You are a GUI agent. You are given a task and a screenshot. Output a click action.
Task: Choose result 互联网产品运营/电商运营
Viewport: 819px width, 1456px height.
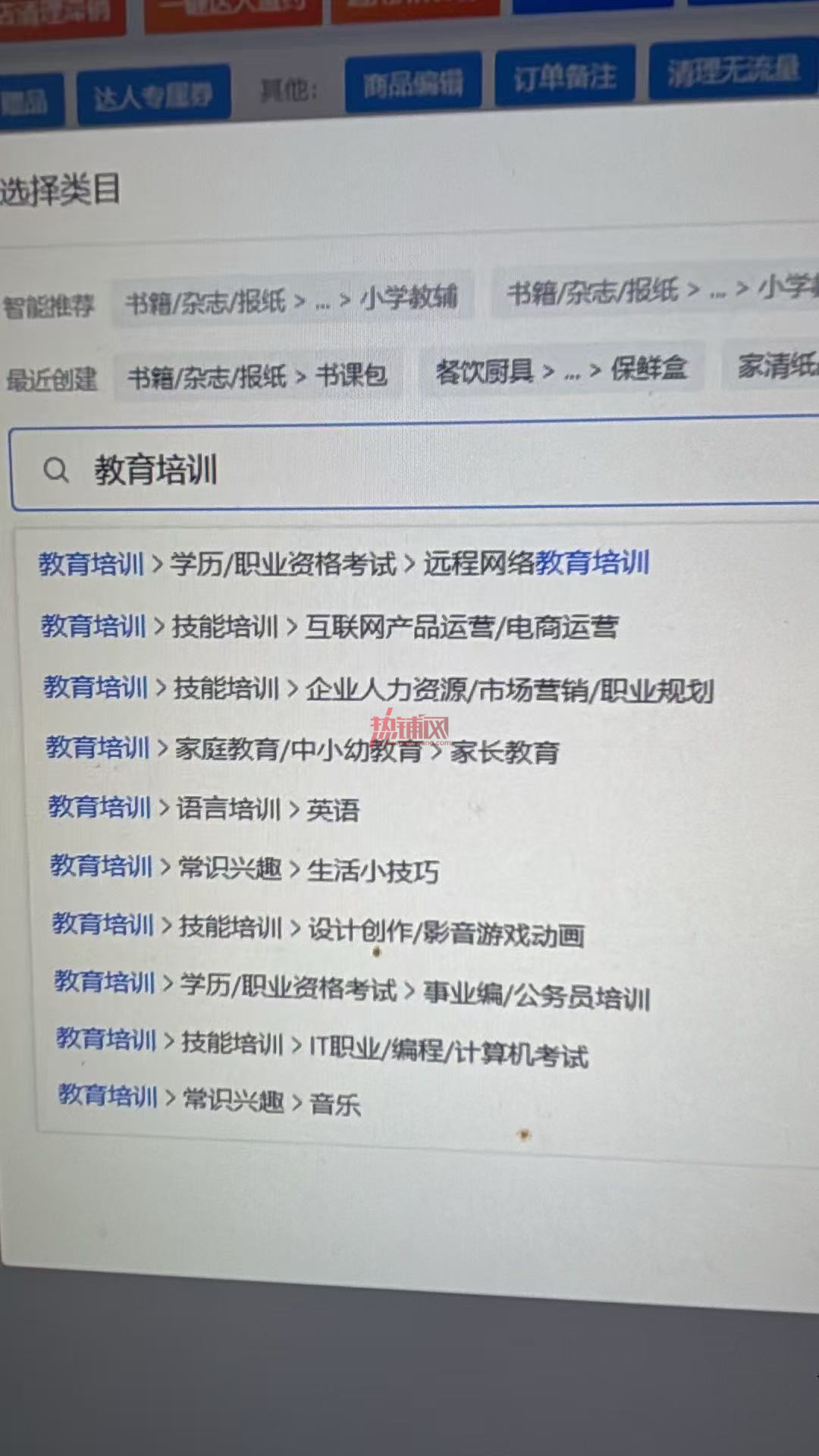(x=330, y=626)
